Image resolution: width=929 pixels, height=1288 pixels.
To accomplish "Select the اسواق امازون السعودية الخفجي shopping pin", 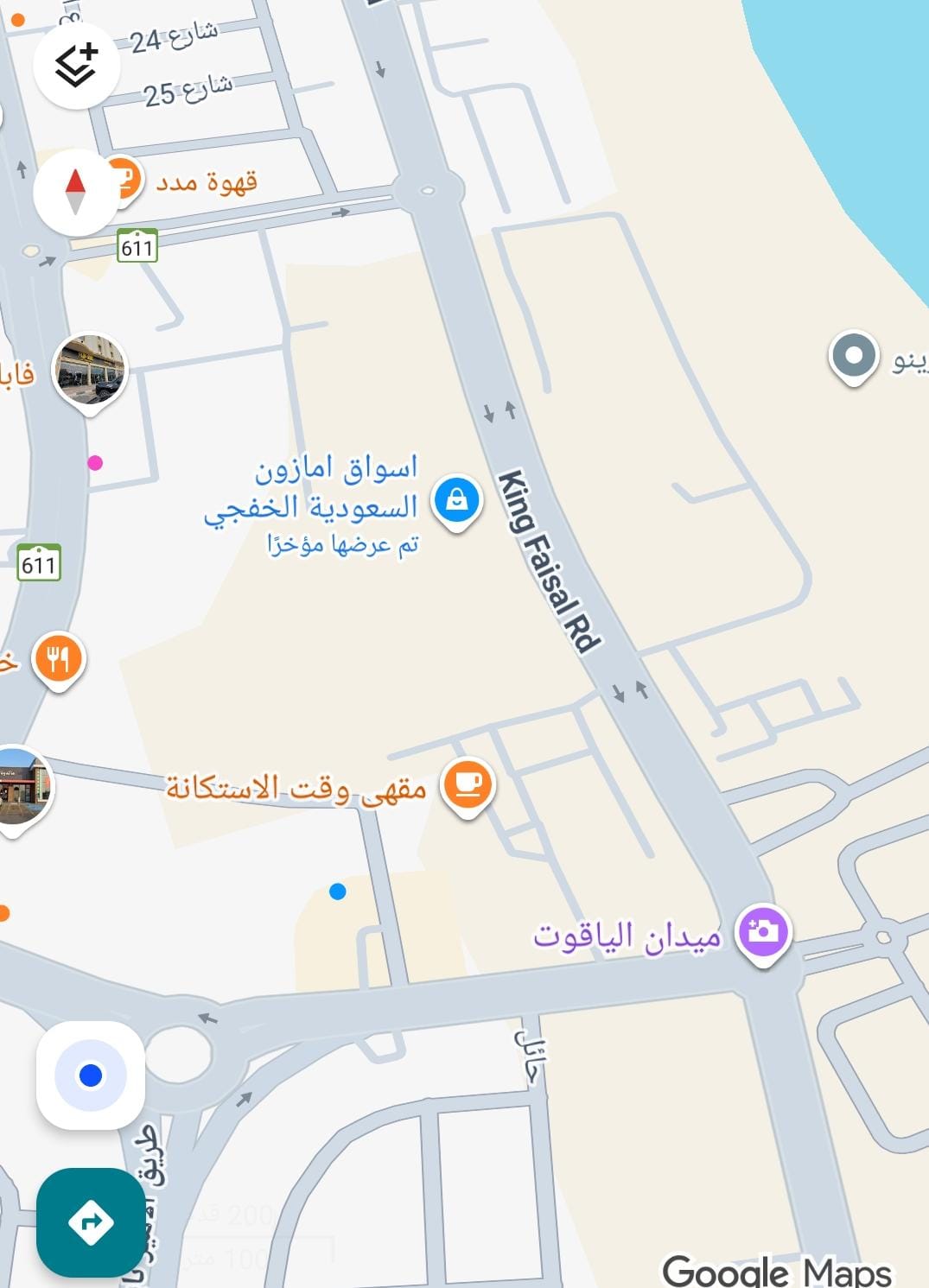I will 456,499.
